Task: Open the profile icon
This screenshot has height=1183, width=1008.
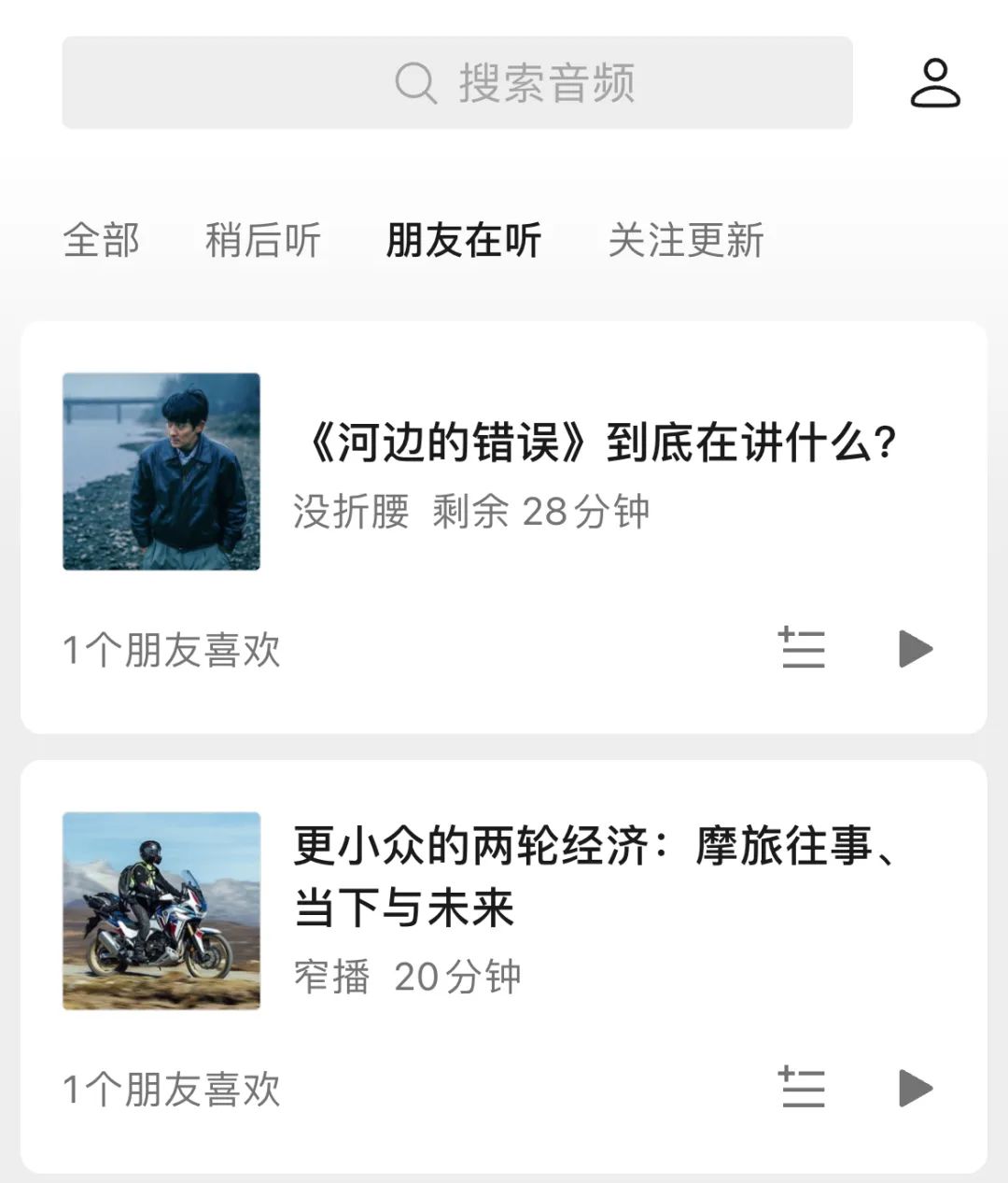Action: point(935,83)
